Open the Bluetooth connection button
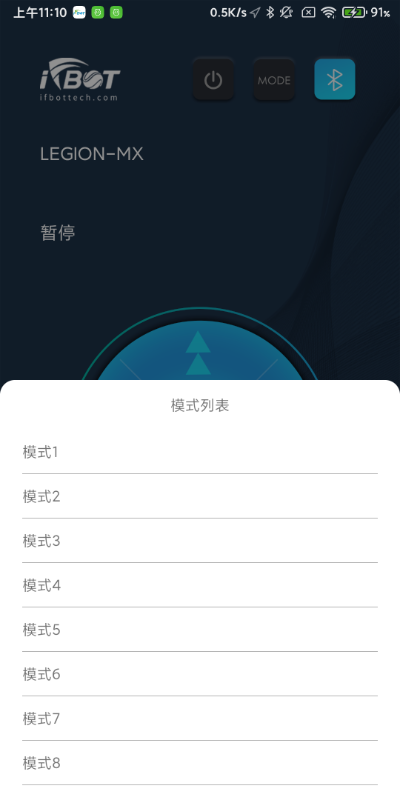 335,80
